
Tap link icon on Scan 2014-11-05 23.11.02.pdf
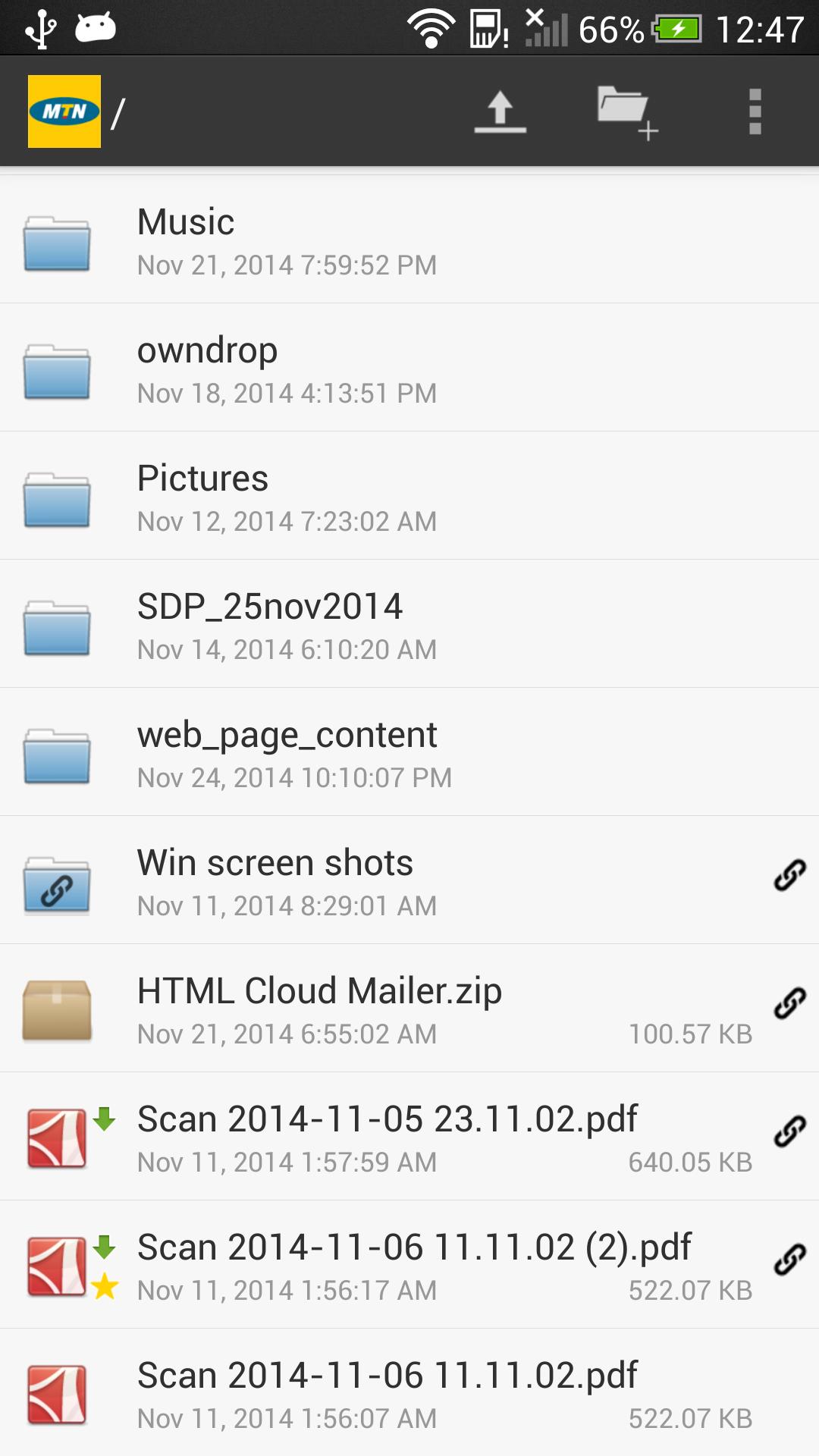point(789,1131)
